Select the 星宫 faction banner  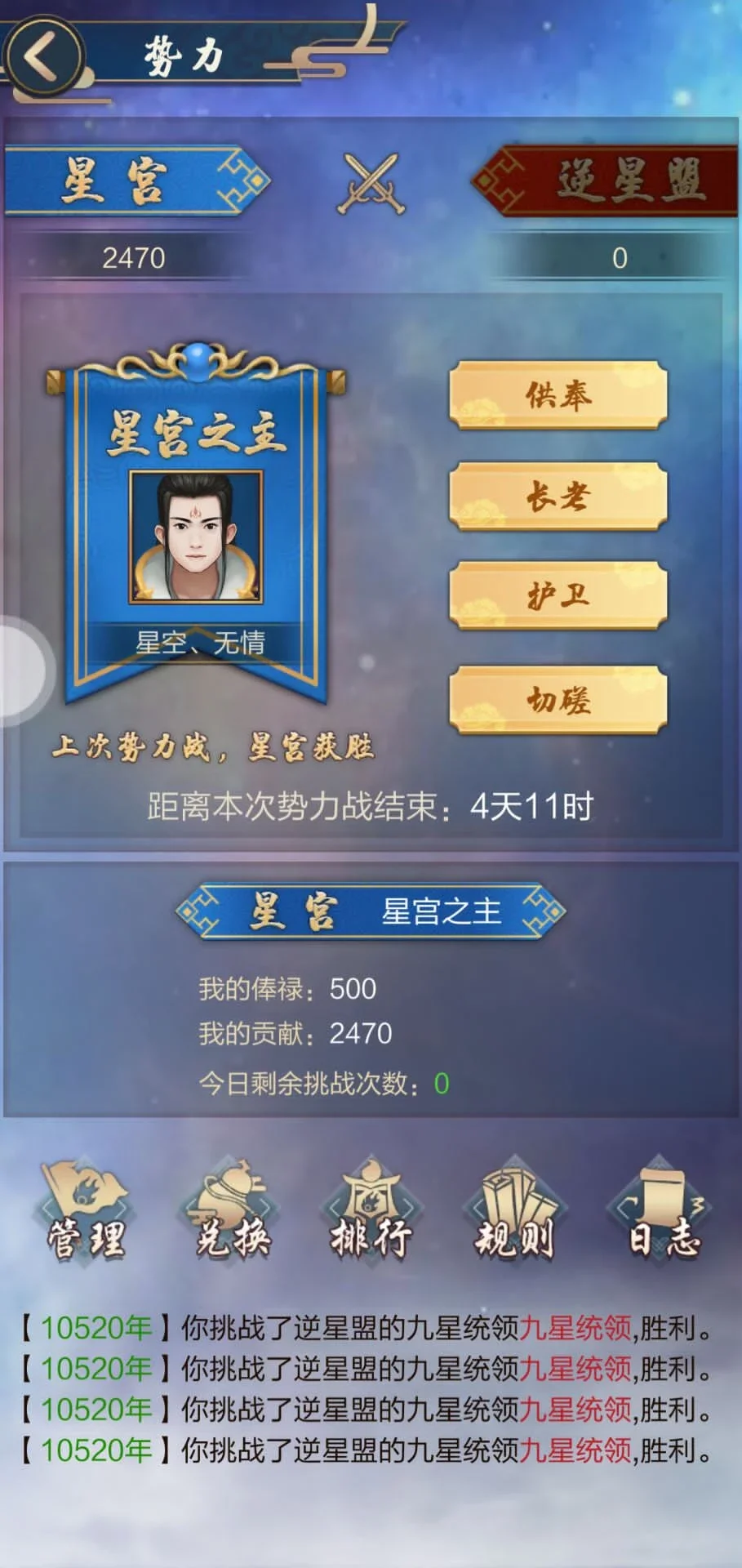[135, 181]
